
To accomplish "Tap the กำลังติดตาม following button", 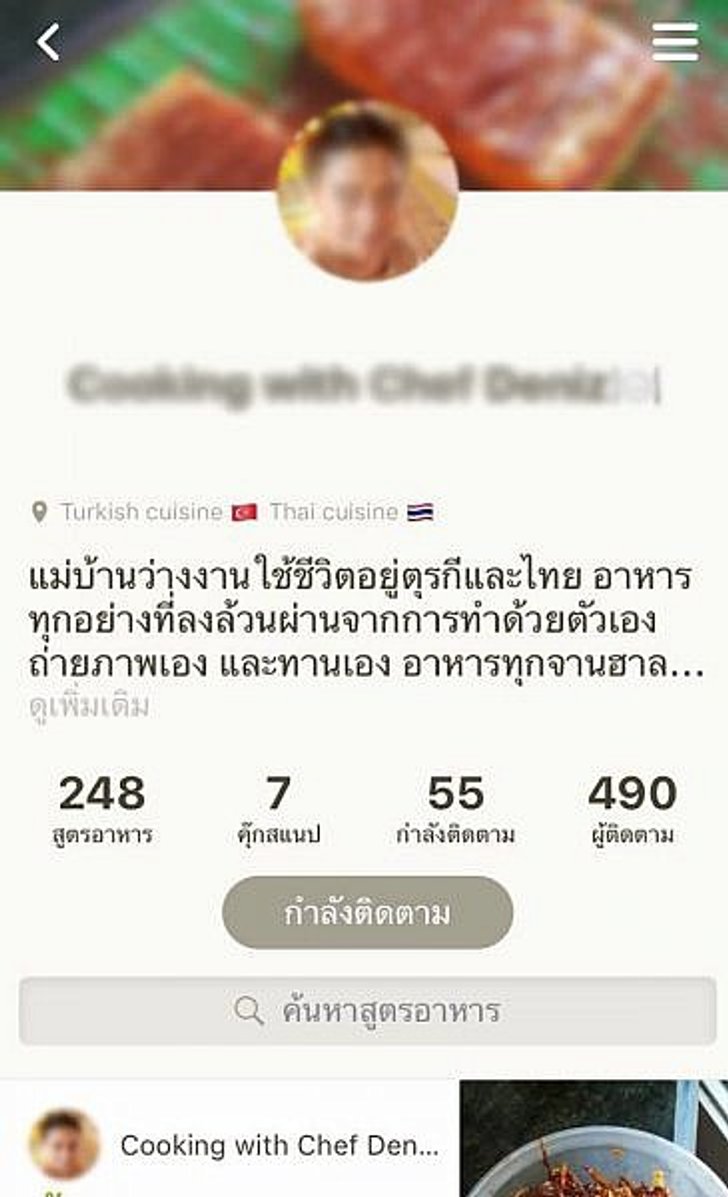I will 367,913.
